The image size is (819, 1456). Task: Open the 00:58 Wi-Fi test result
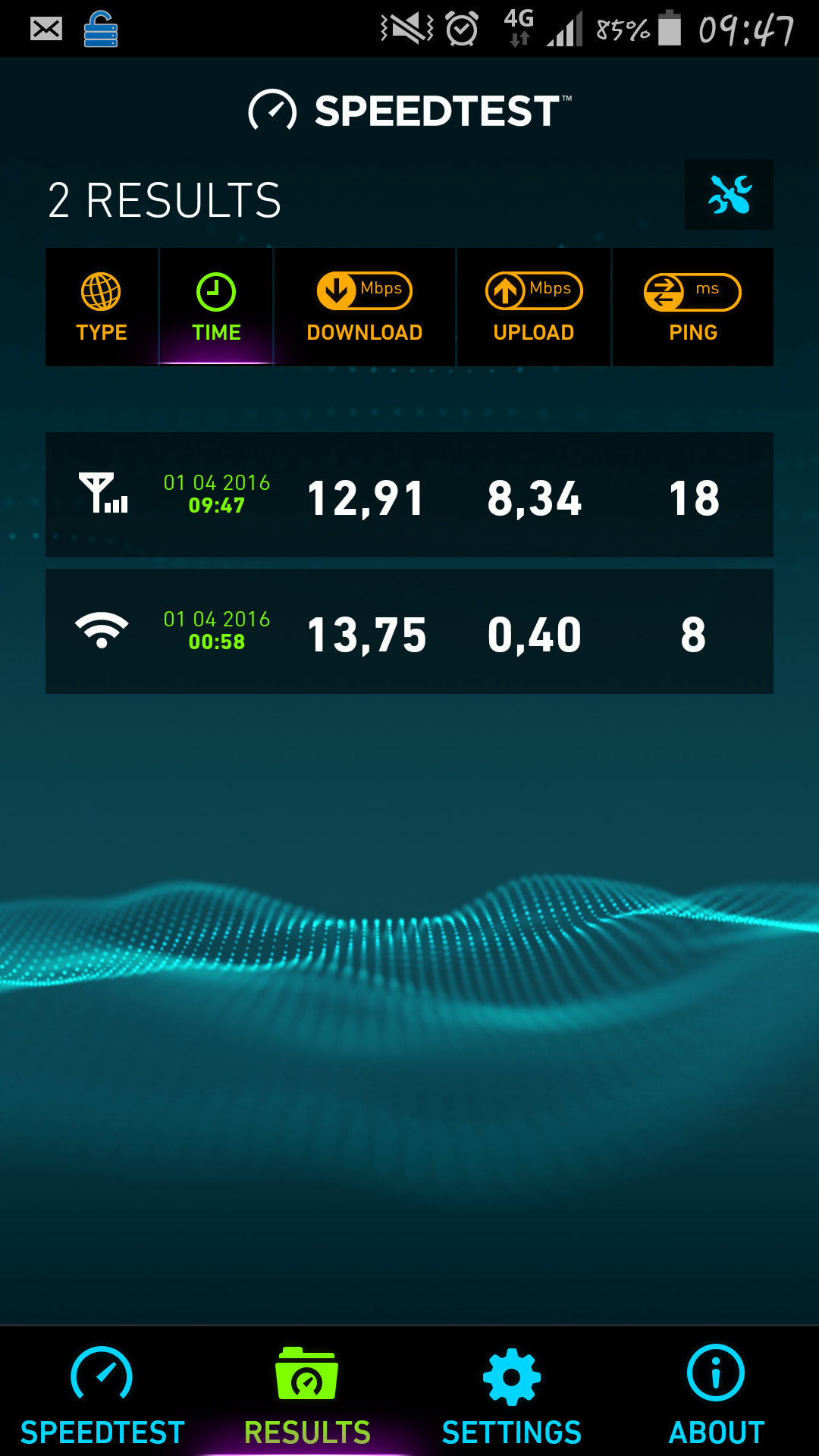pyautogui.click(x=409, y=632)
